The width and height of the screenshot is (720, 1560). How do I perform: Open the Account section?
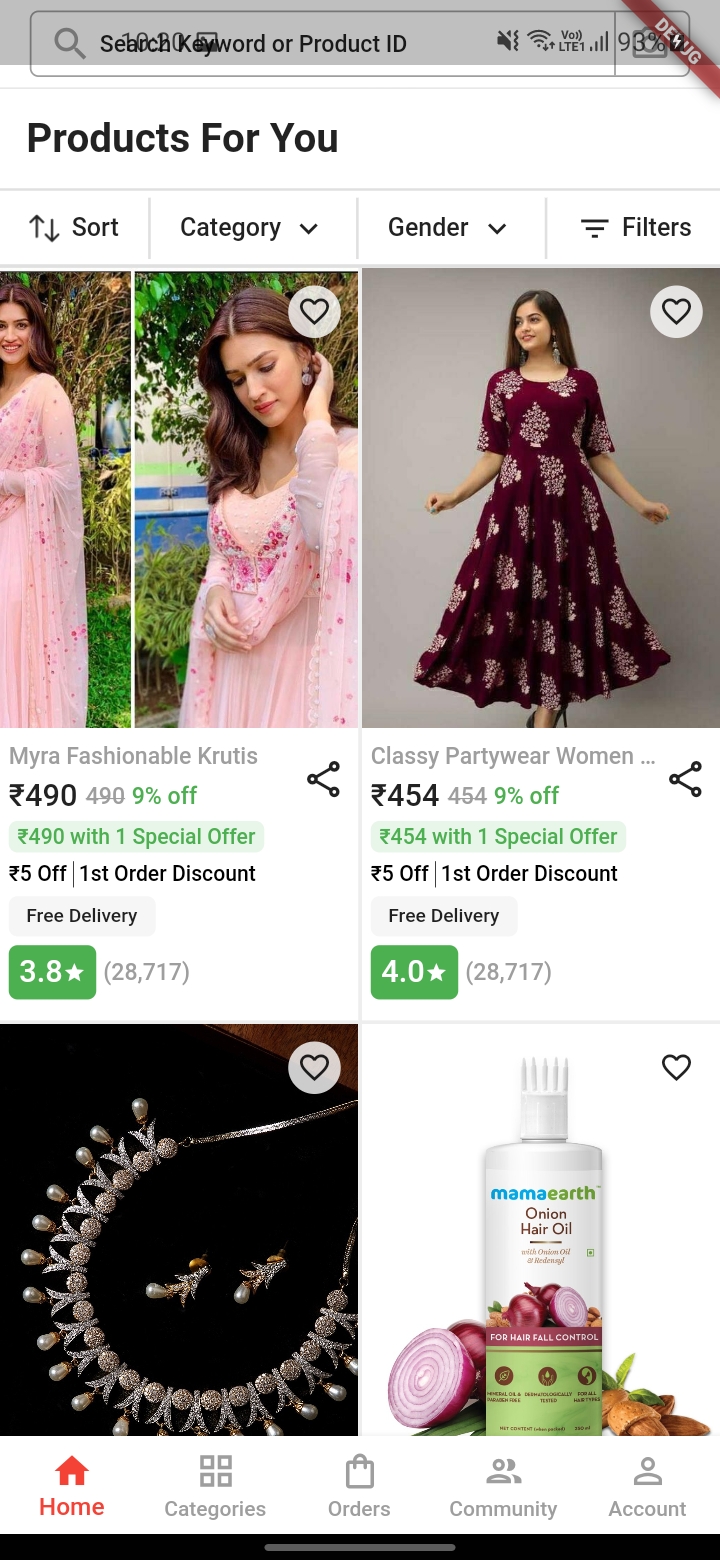pos(647,1486)
